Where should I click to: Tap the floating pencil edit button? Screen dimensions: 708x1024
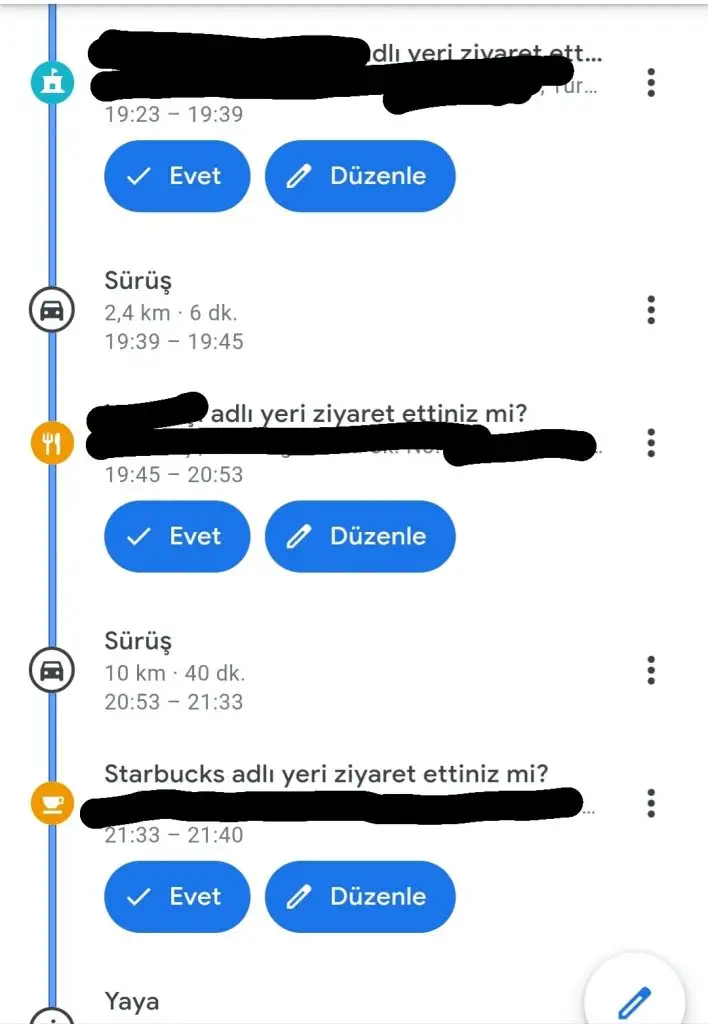tap(634, 1000)
